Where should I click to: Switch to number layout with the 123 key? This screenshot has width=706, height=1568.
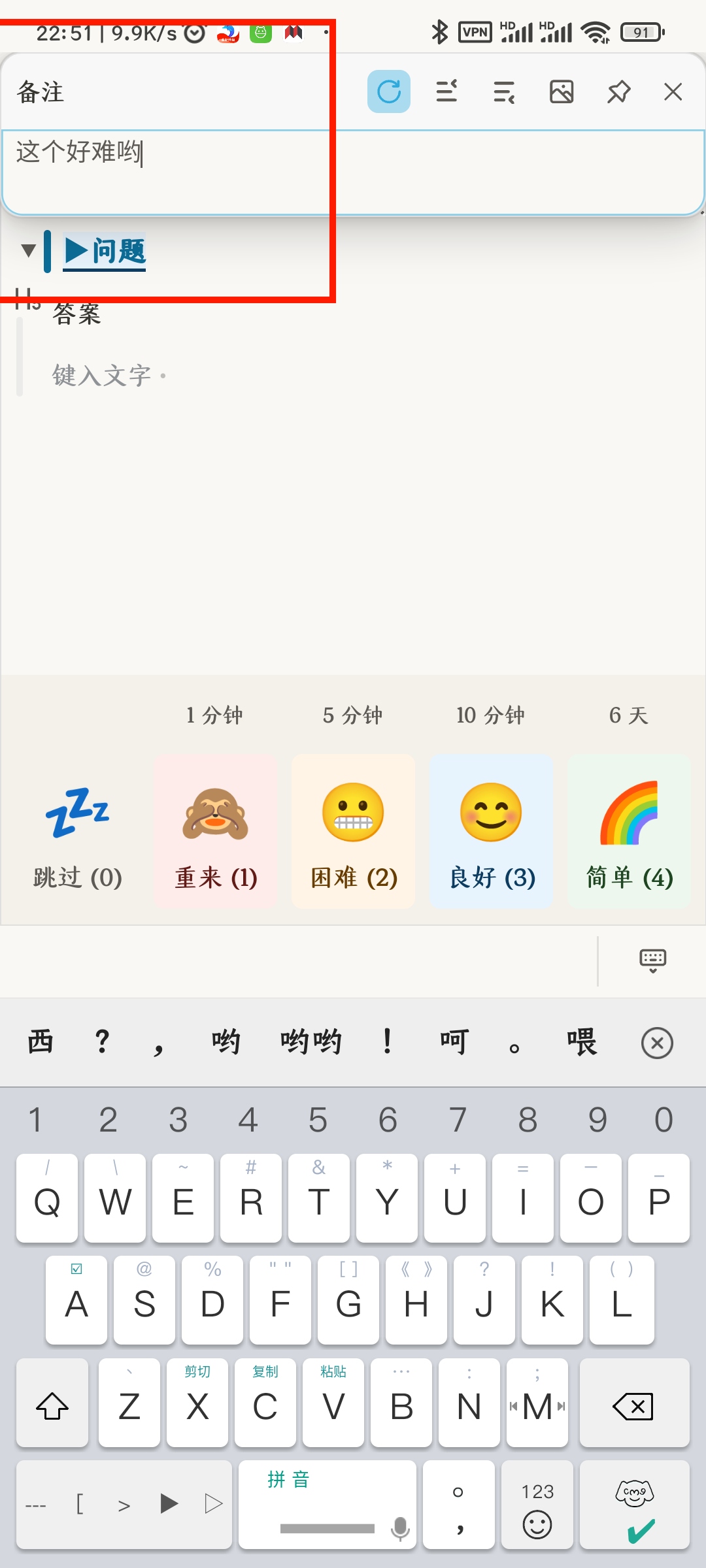(x=537, y=1493)
